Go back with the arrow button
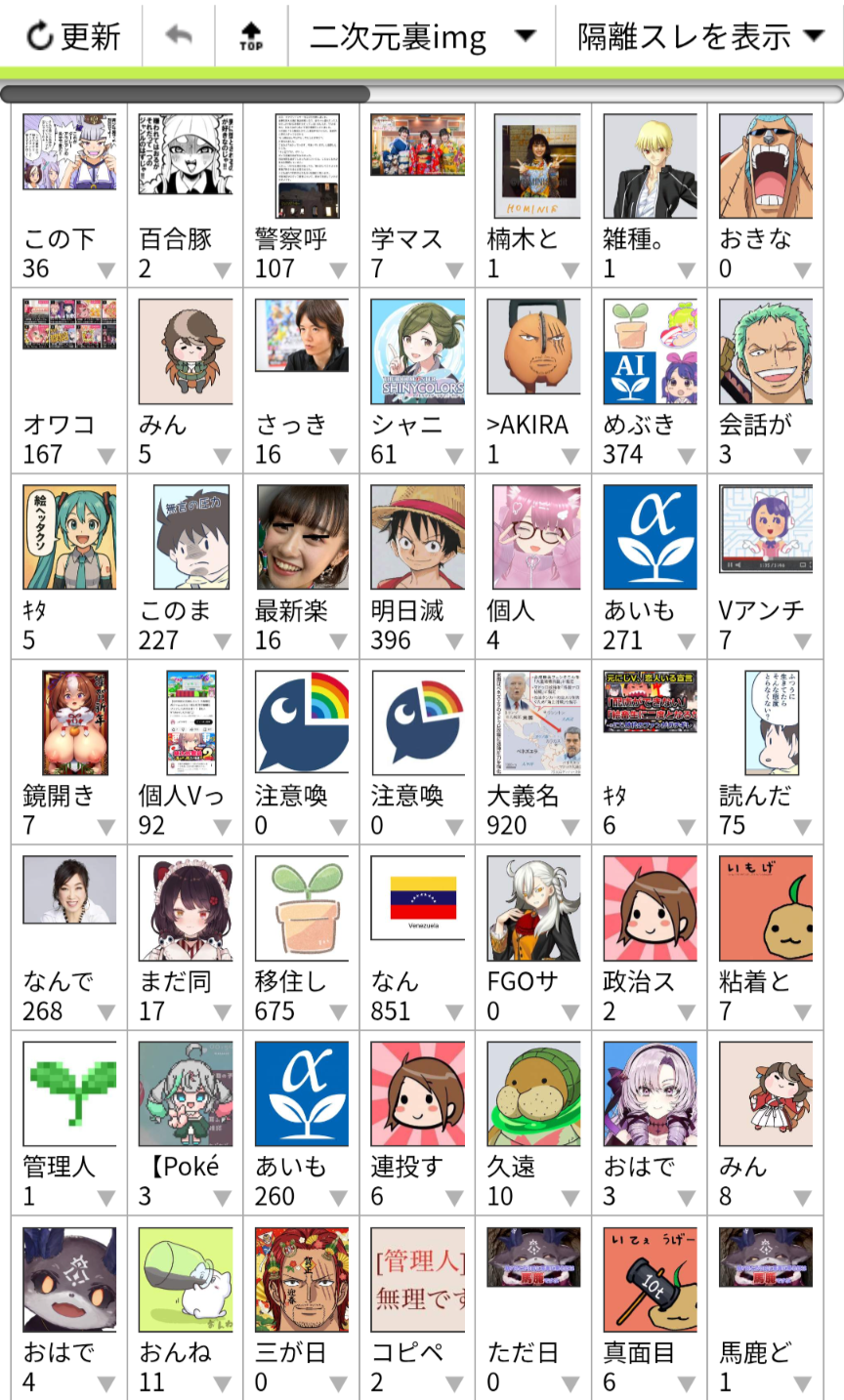This screenshot has width=844, height=1400. (179, 37)
